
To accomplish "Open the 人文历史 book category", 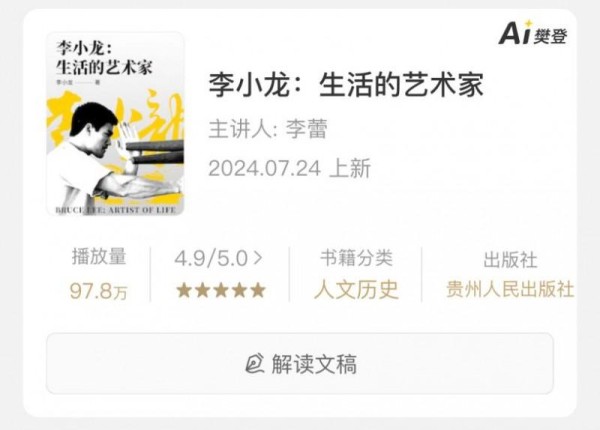I will click(x=355, y=290).
